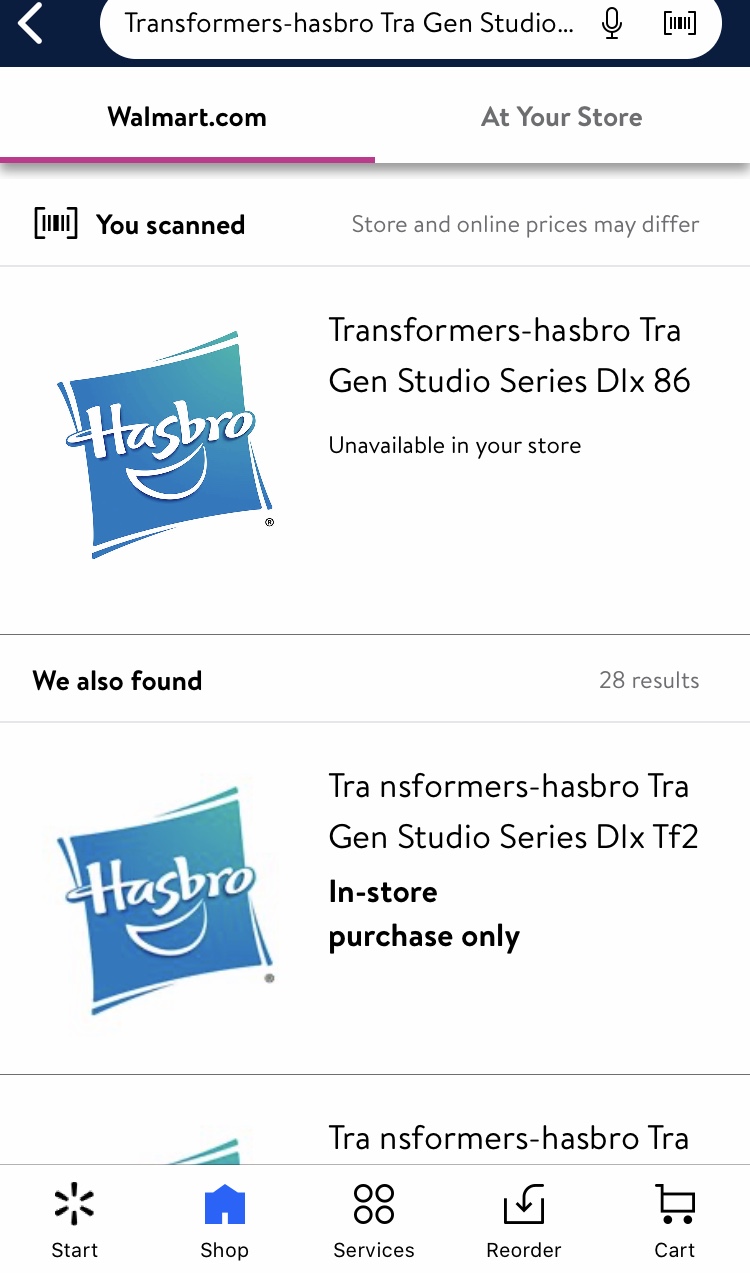Switch to the Reorder tab
Screen dimensions: 750x1273
[524, 1219]
